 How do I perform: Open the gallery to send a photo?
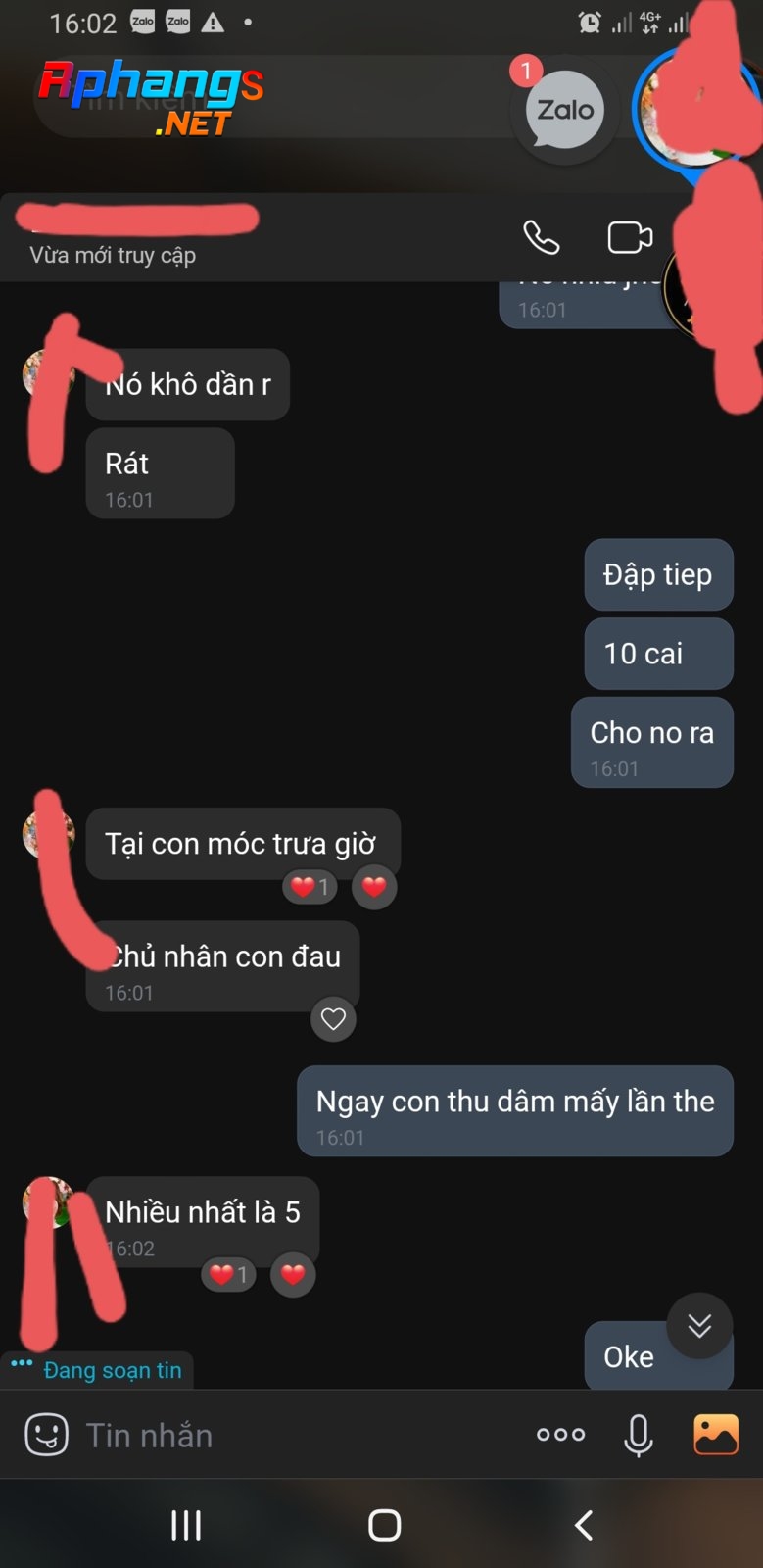[x=716, y=1435]
